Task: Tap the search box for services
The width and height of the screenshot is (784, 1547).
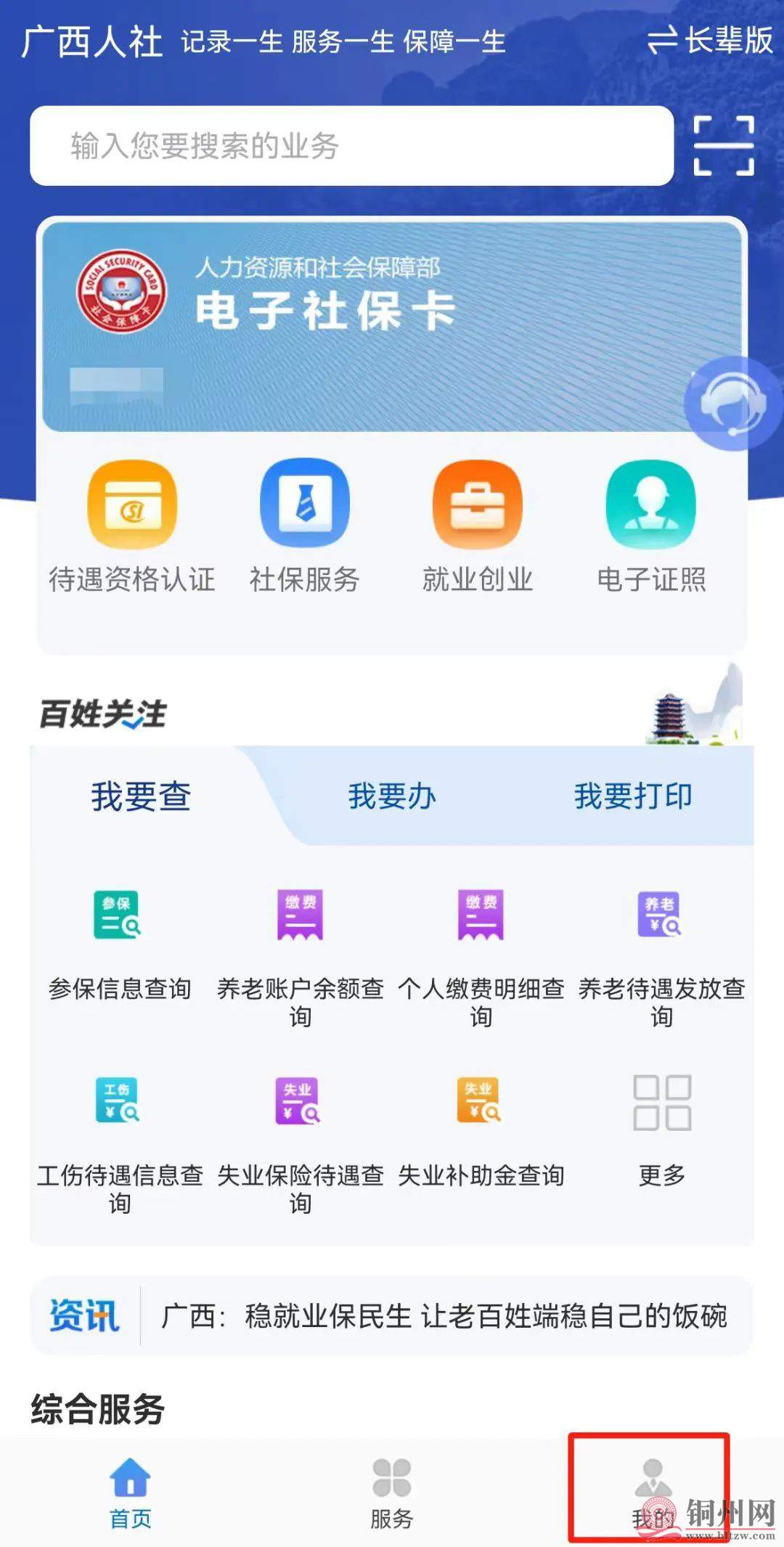Action: click(351, 146)
